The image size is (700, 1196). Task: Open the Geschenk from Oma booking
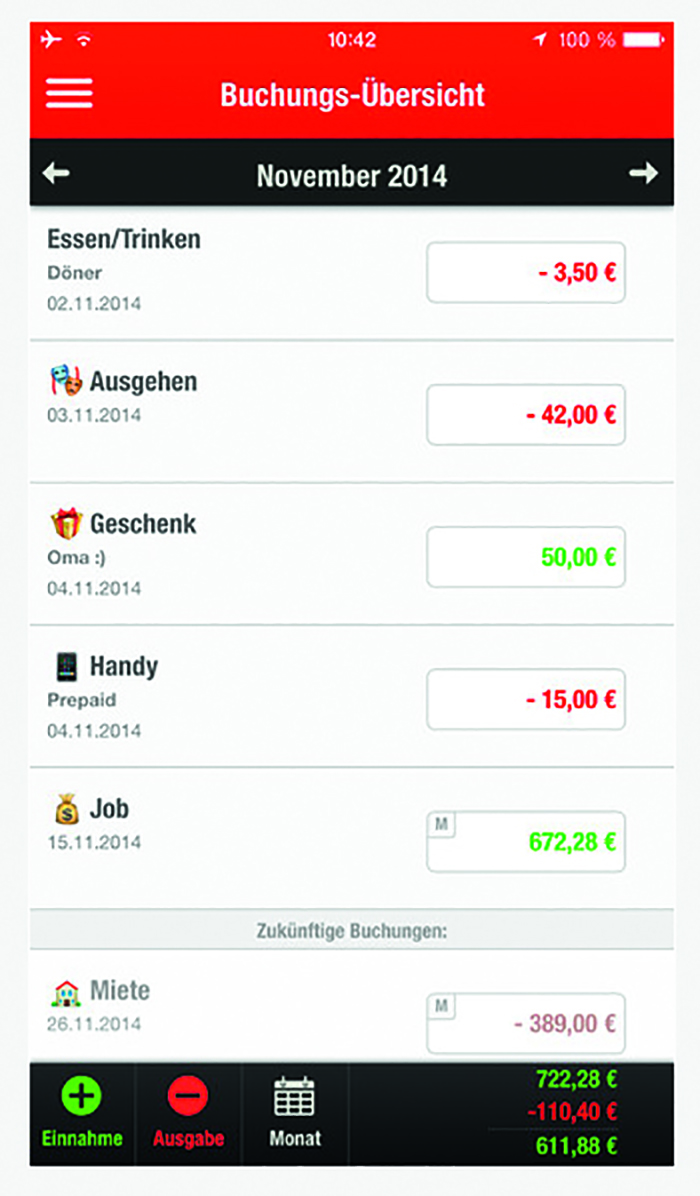pyautogui.click(x=352, y=554)
